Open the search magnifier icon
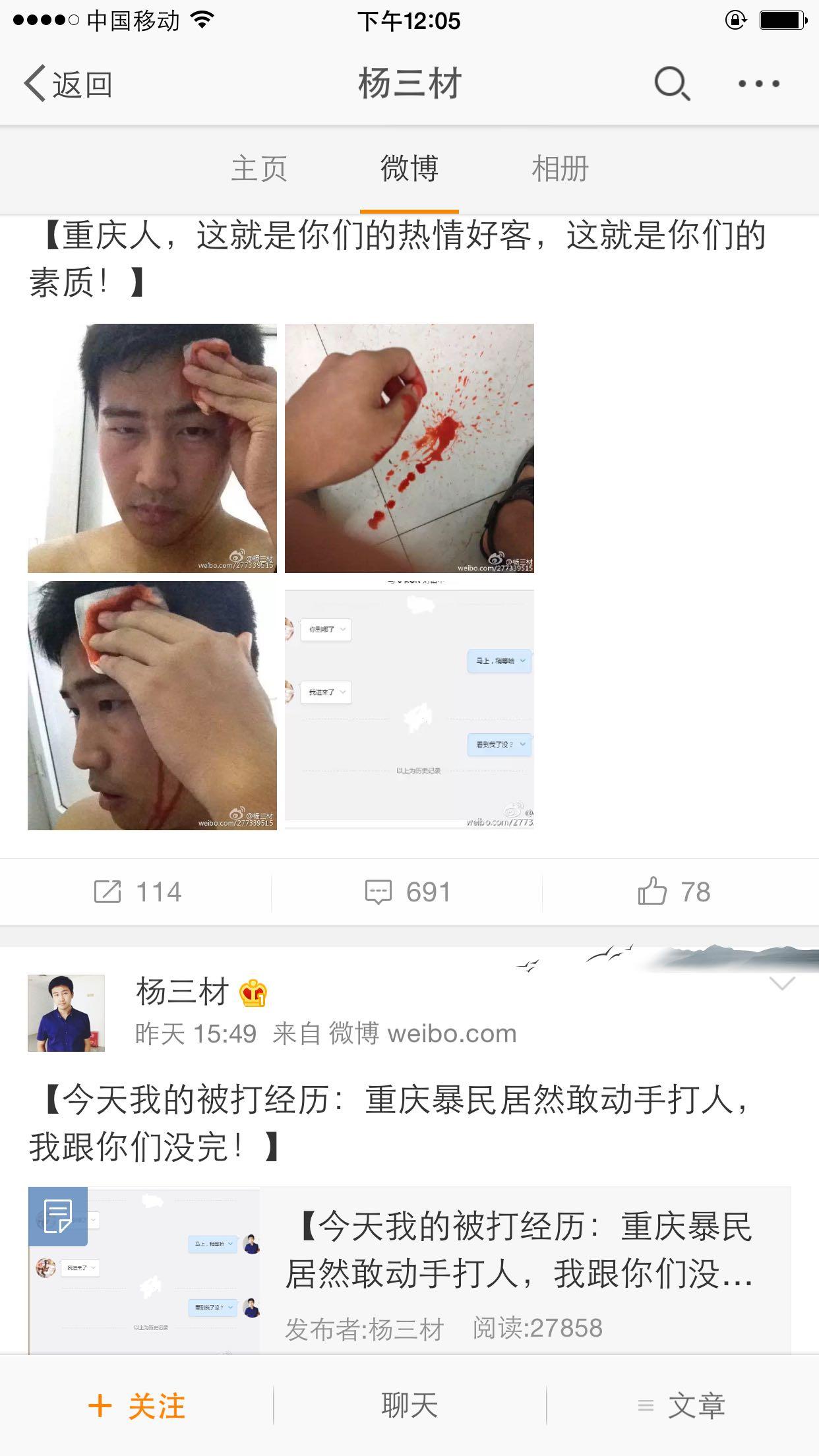 (x=671, y=84)
